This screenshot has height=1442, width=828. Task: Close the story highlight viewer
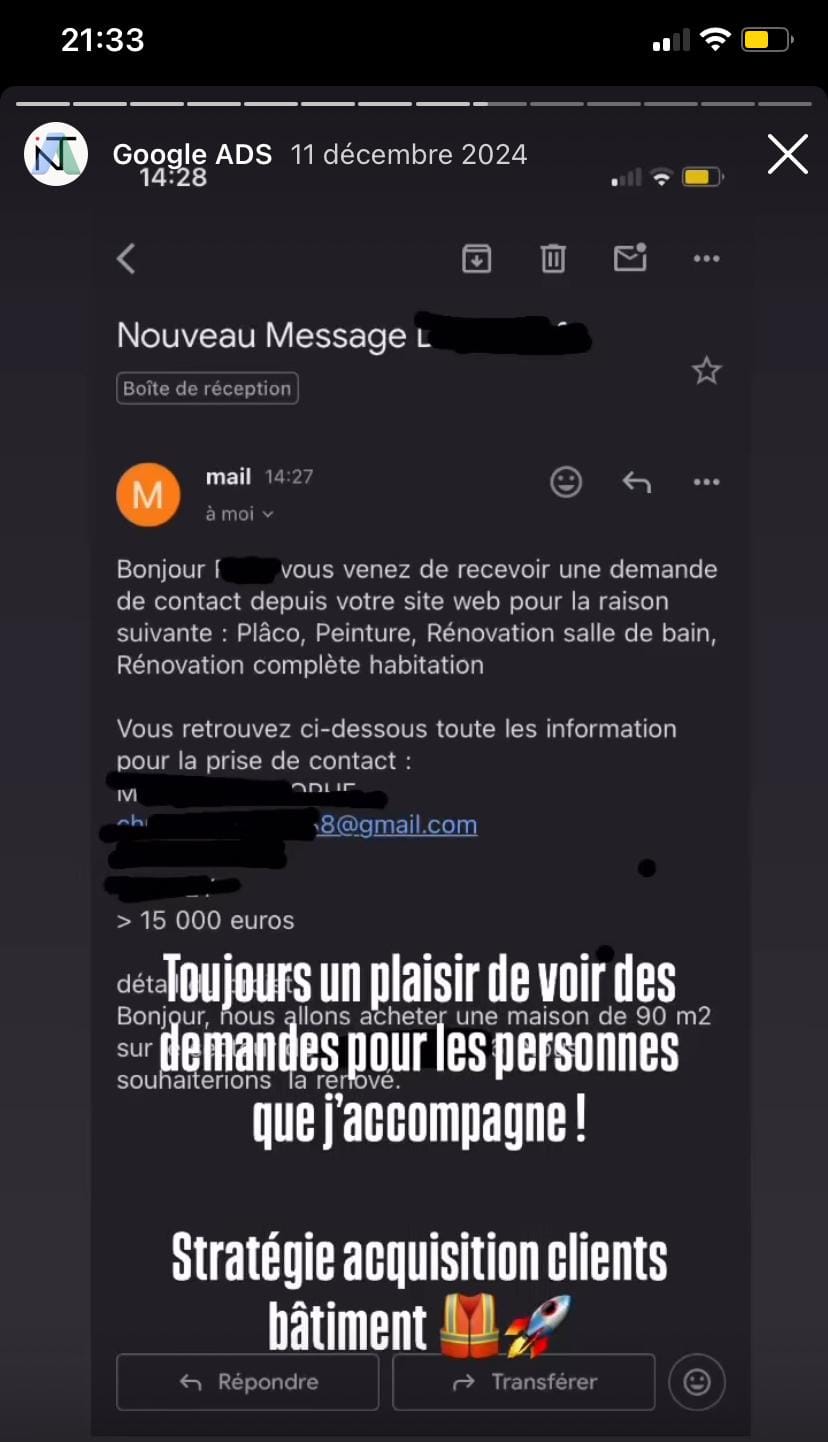pyautogui.click(x=787, y=155)
